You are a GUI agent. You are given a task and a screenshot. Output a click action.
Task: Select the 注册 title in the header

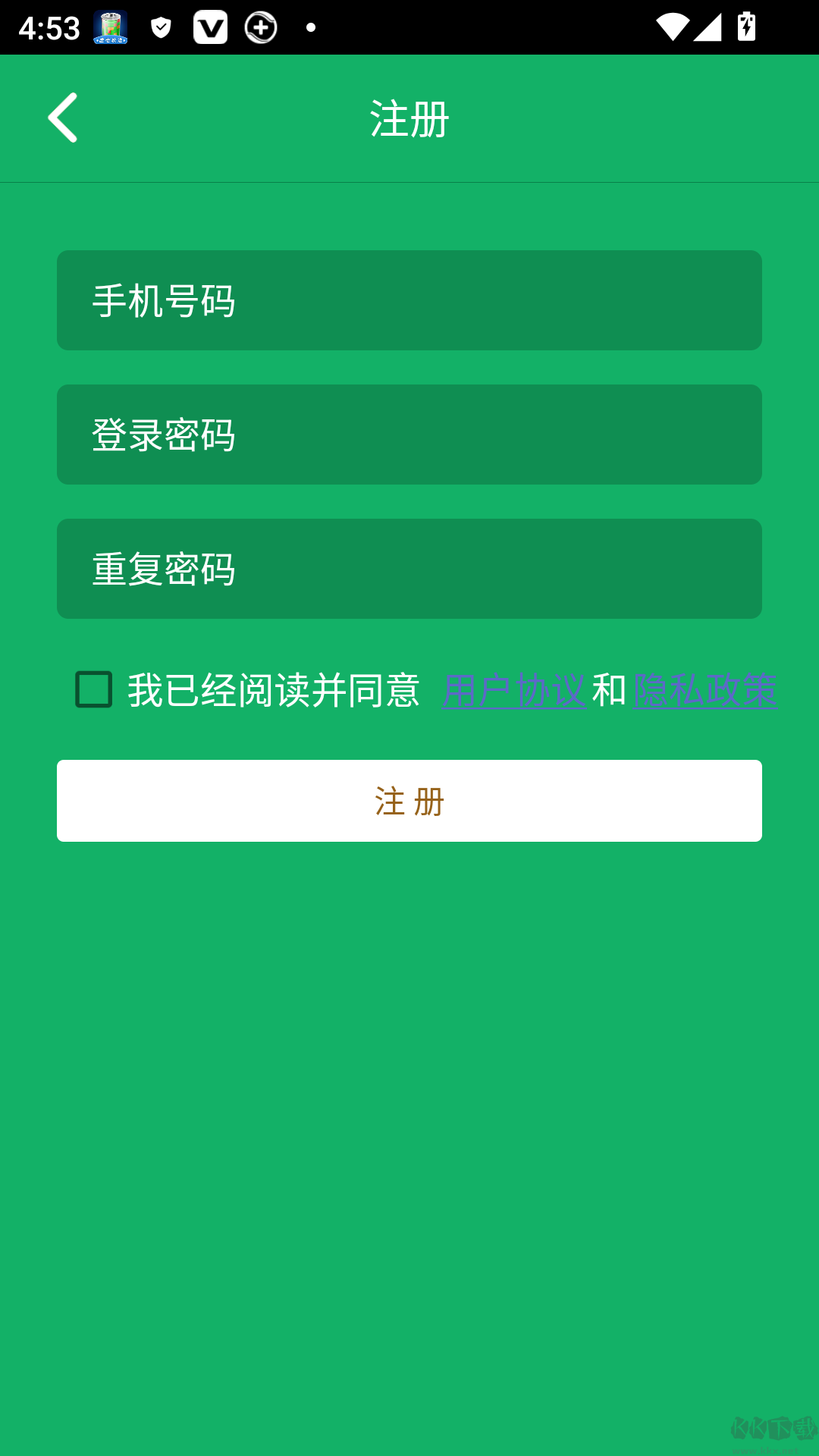coord(409,118)
